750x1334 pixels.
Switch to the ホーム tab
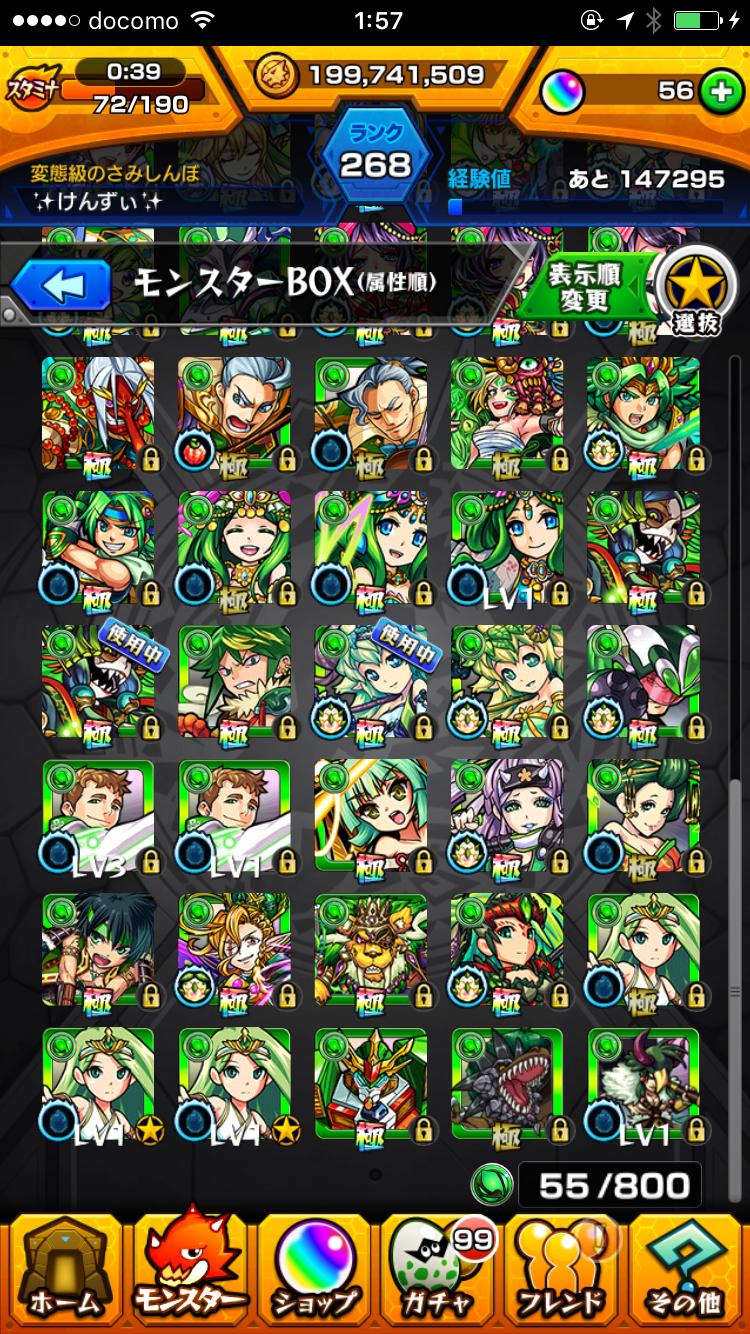coord(64,1268)
